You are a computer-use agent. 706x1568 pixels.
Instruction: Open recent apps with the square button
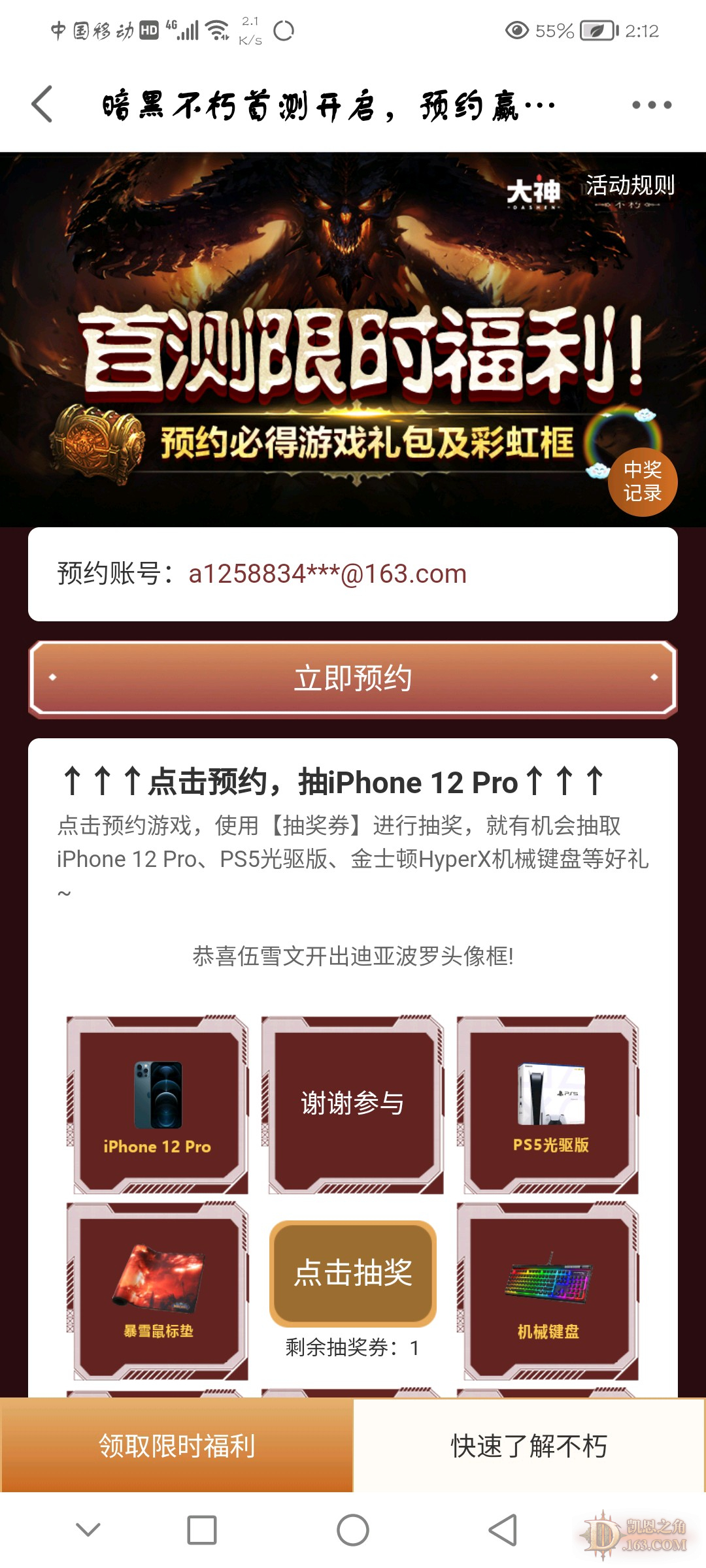(x=201, y=1530)
